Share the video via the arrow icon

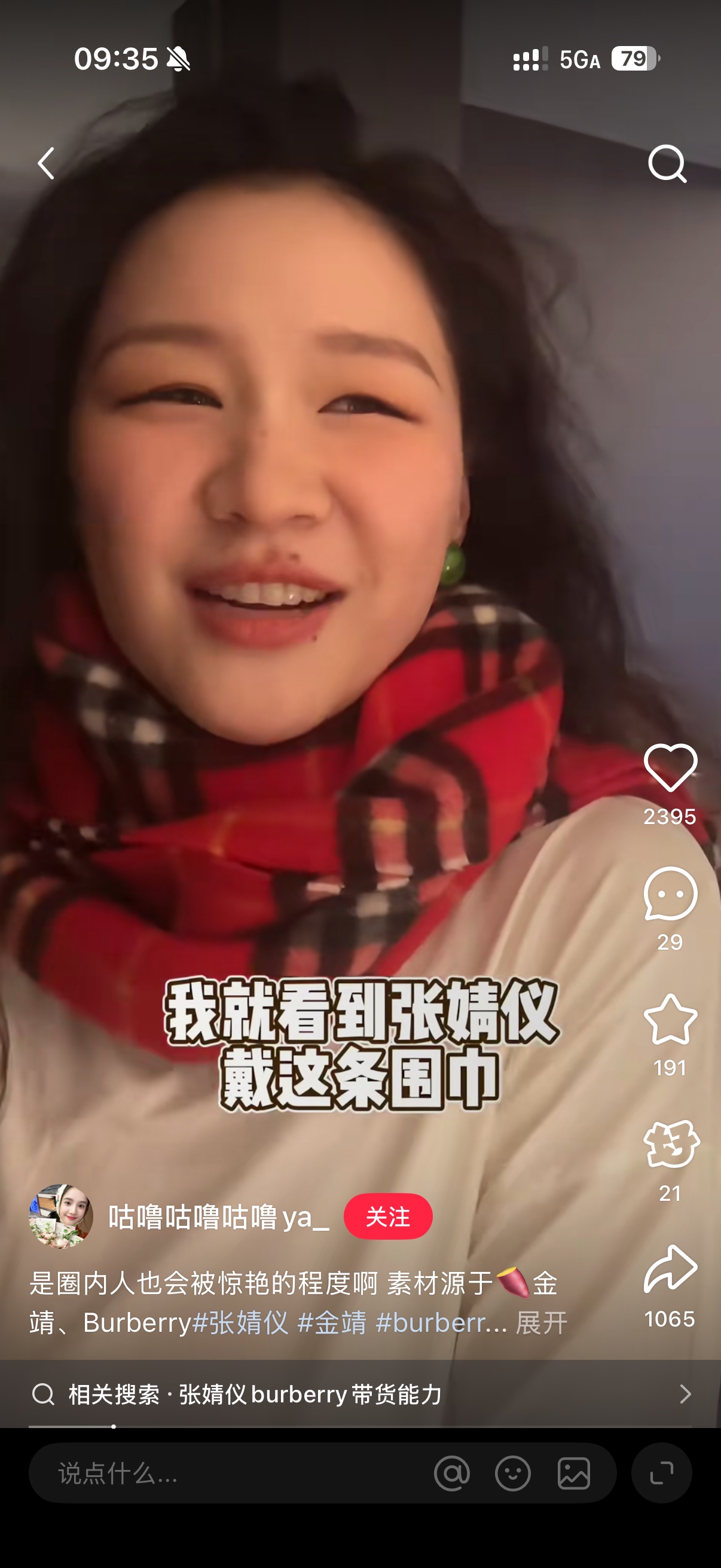(x=670, y=1269)
